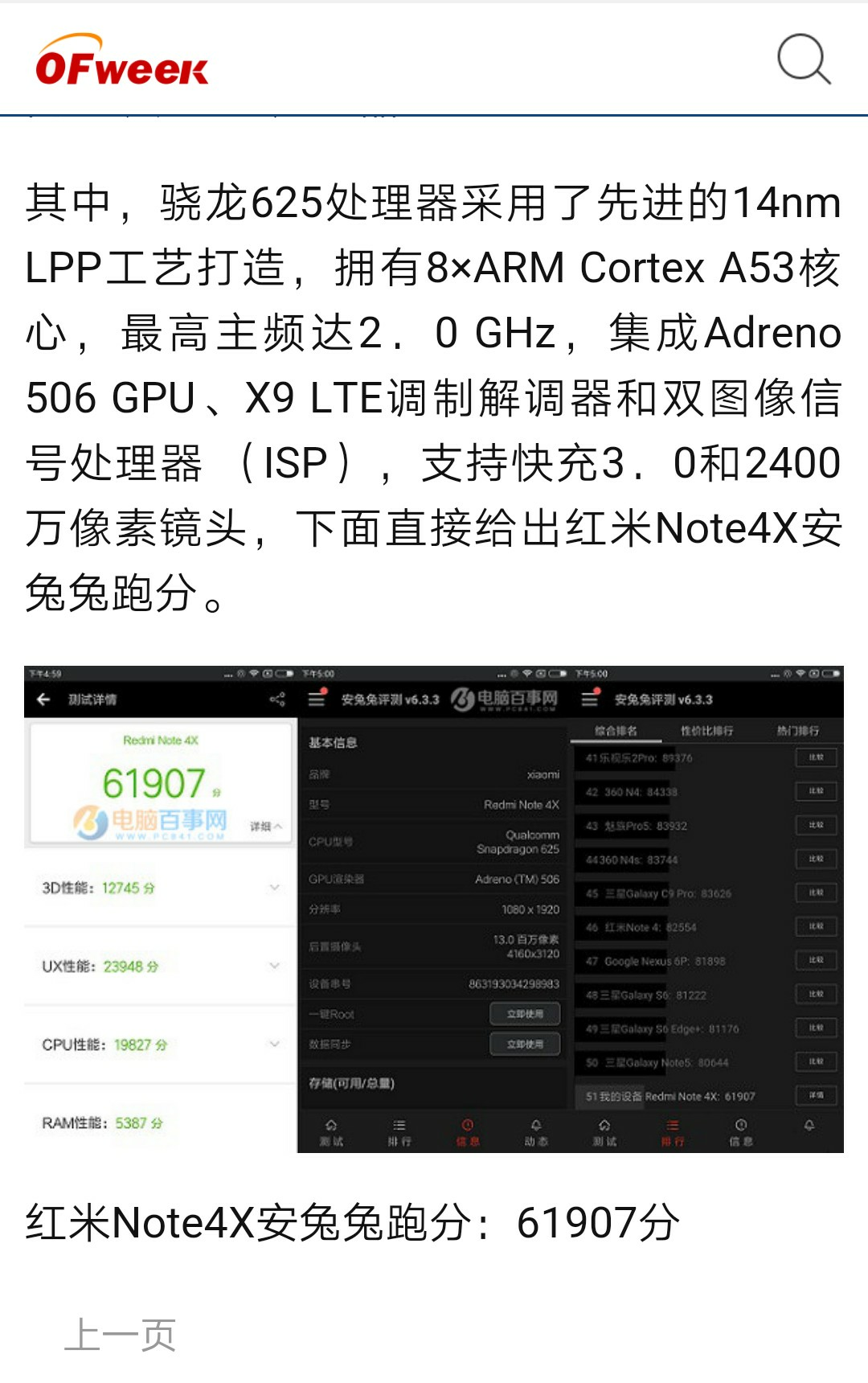868x1383 pixels.
Task: Open the AnTuTu hamburger menu with notification dot
Action: 315,700
